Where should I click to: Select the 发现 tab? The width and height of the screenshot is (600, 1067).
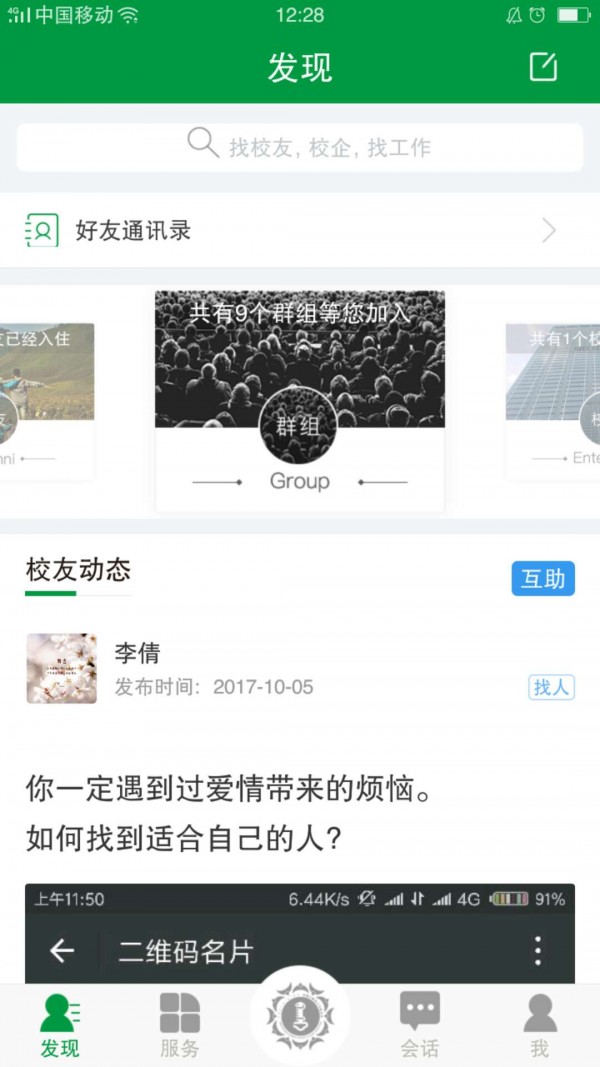[60, 1025]
